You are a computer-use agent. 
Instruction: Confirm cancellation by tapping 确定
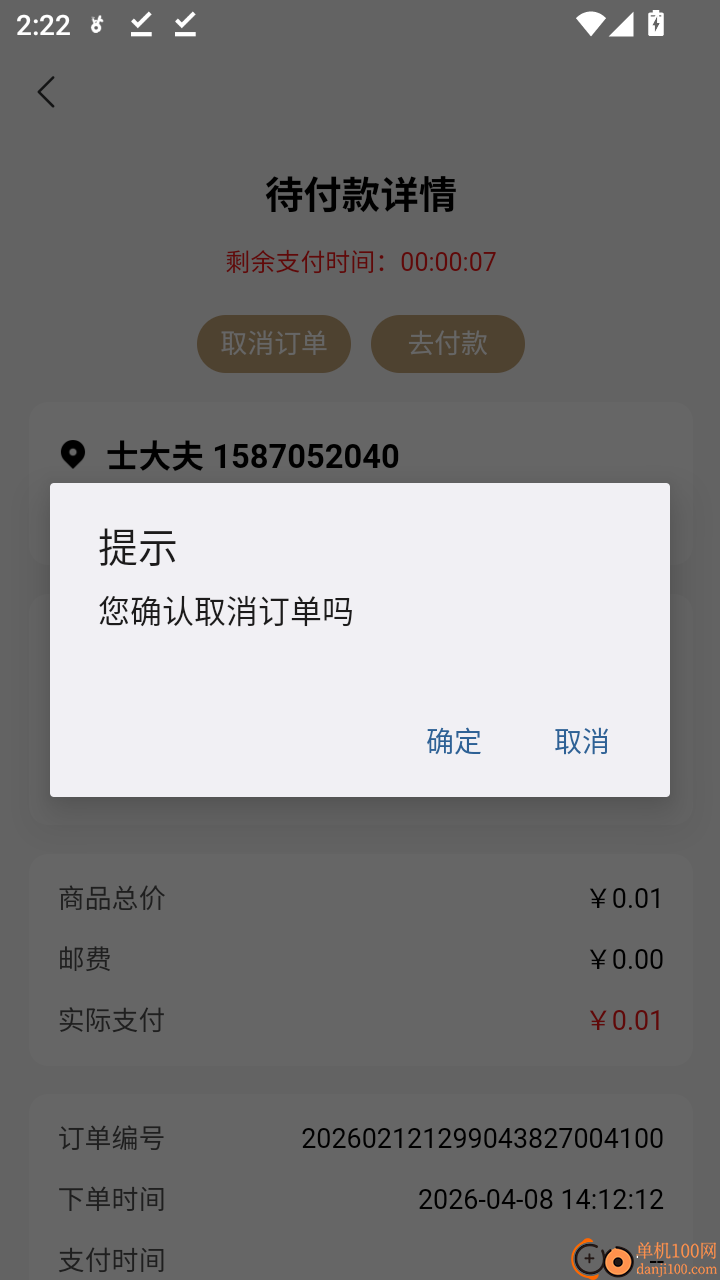point(453,741)
